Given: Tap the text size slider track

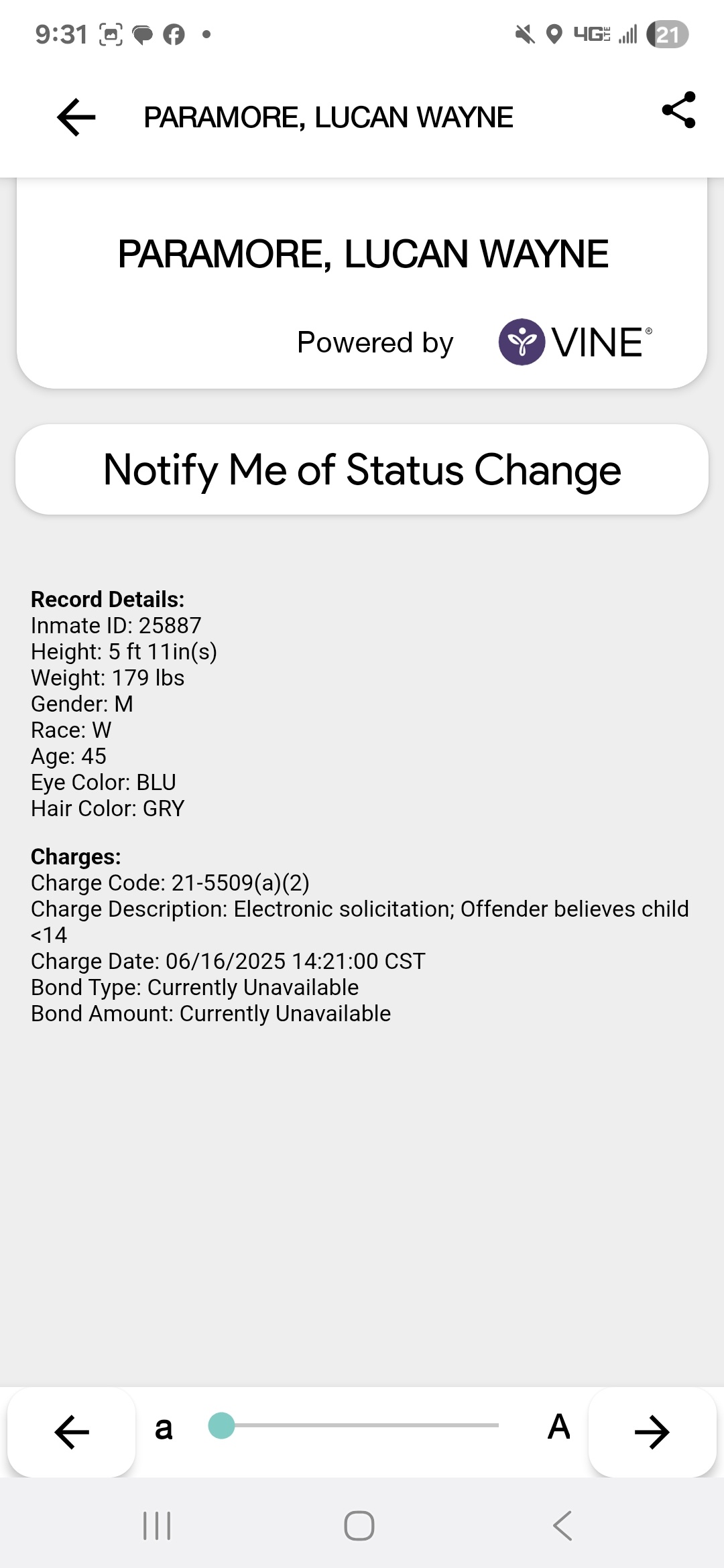Looking at the screenshot, I should pyautogui.click(x=353, y=1425).
